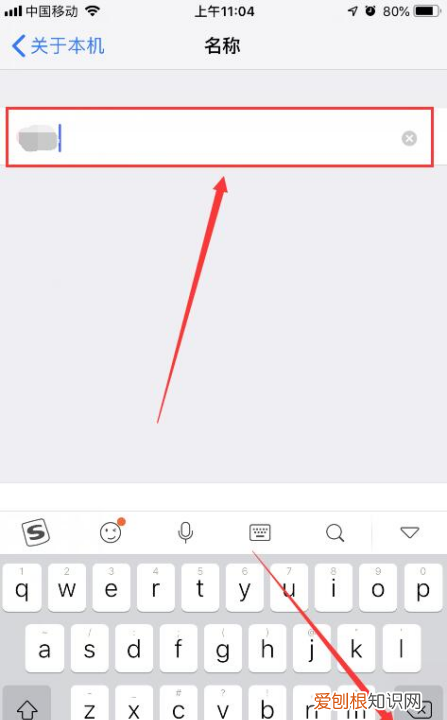447x720 pixels.
Task: Tap into the device name field
Action: [x=220, y=137]
